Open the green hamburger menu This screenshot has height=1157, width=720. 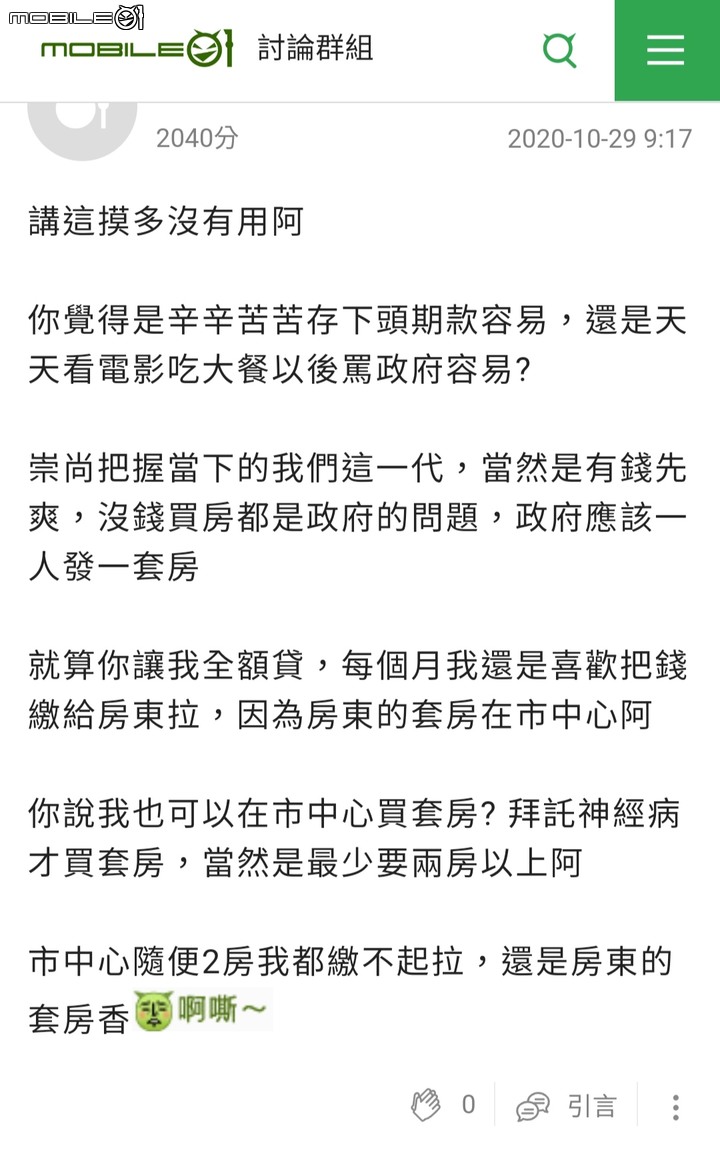pos(667,50)
